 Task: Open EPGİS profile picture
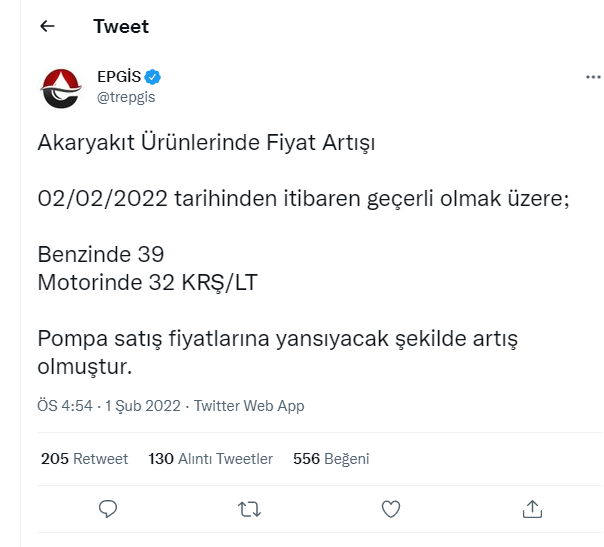61,87
